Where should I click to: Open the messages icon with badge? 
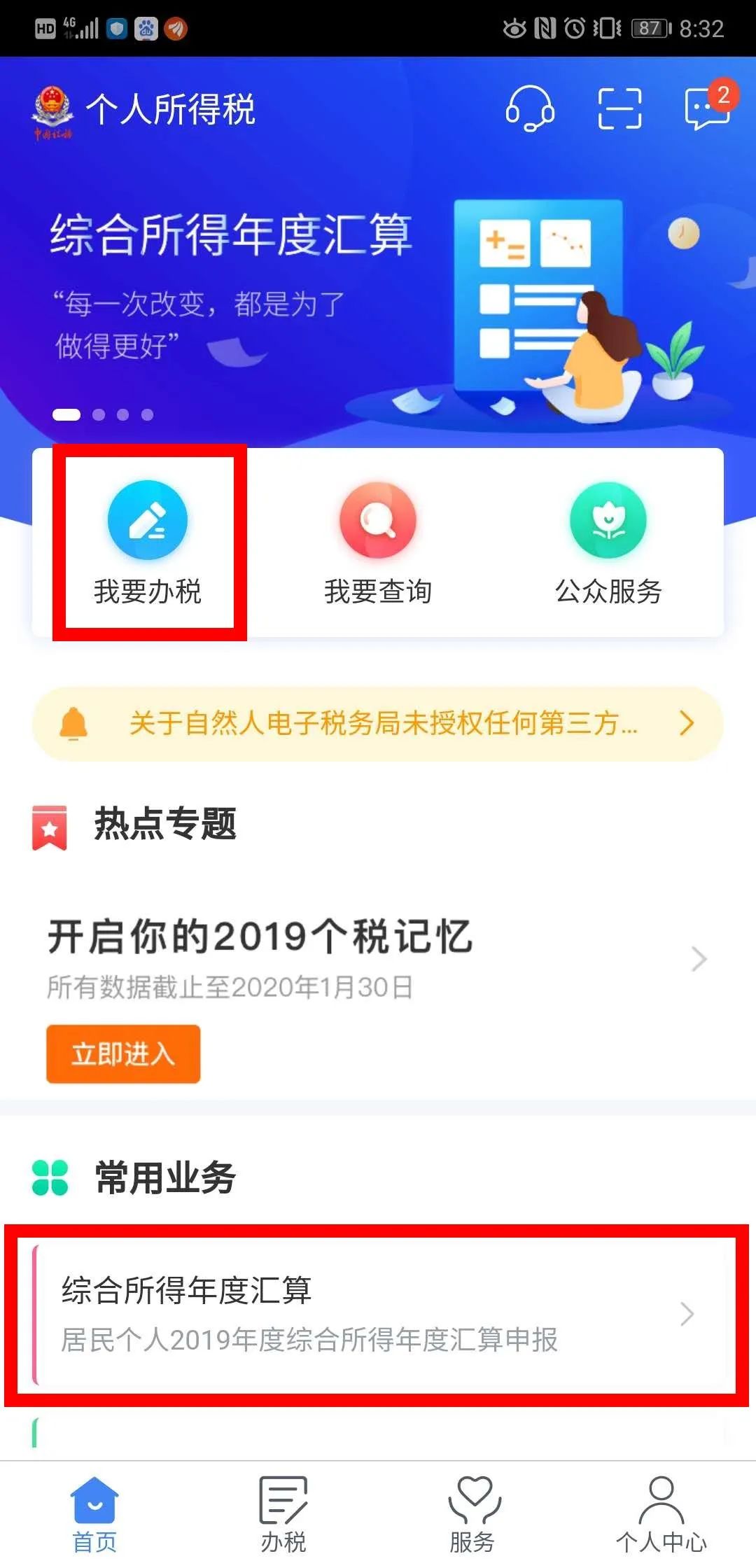(x=708, y=107)
